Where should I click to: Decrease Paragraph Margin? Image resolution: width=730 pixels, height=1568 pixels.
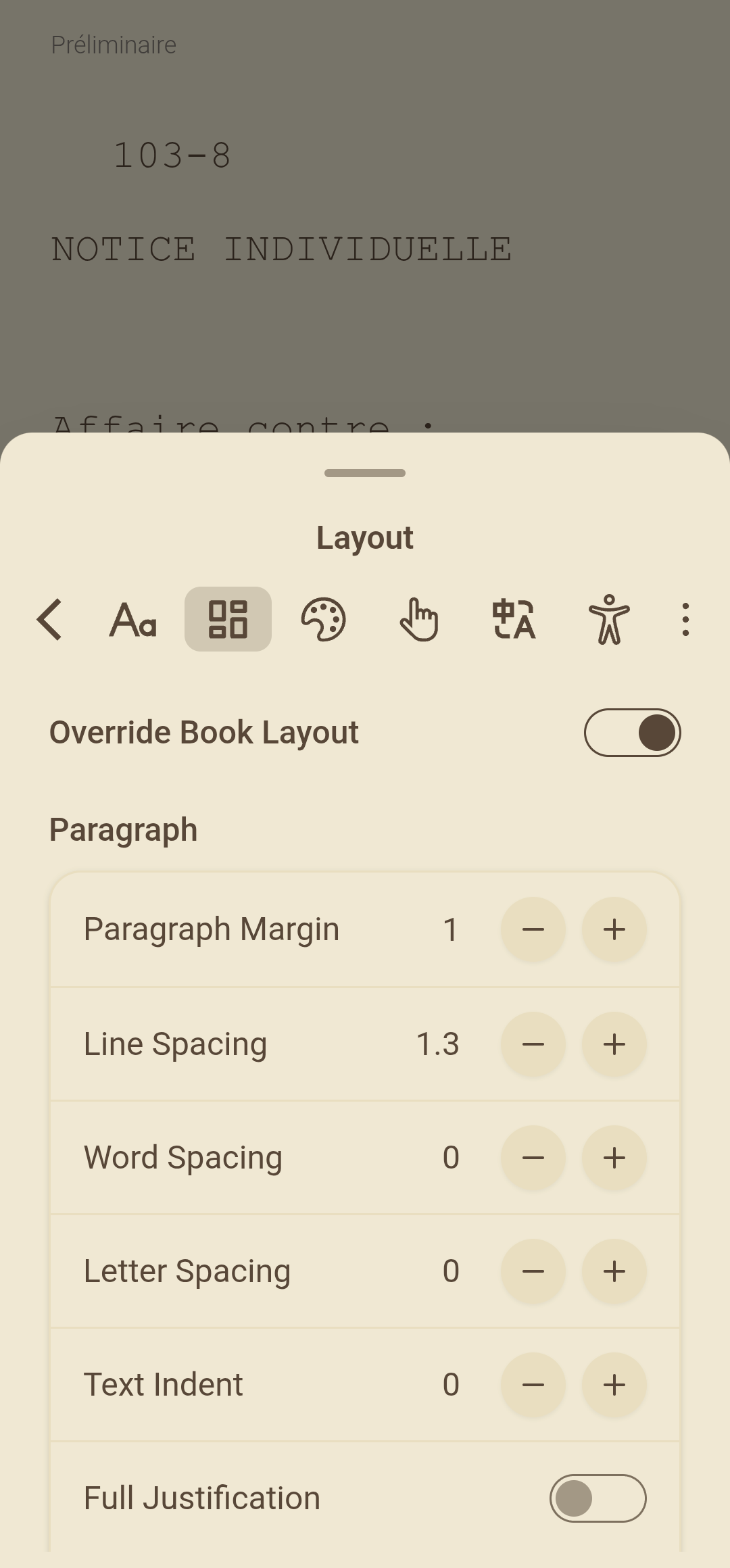coord(533,929)
